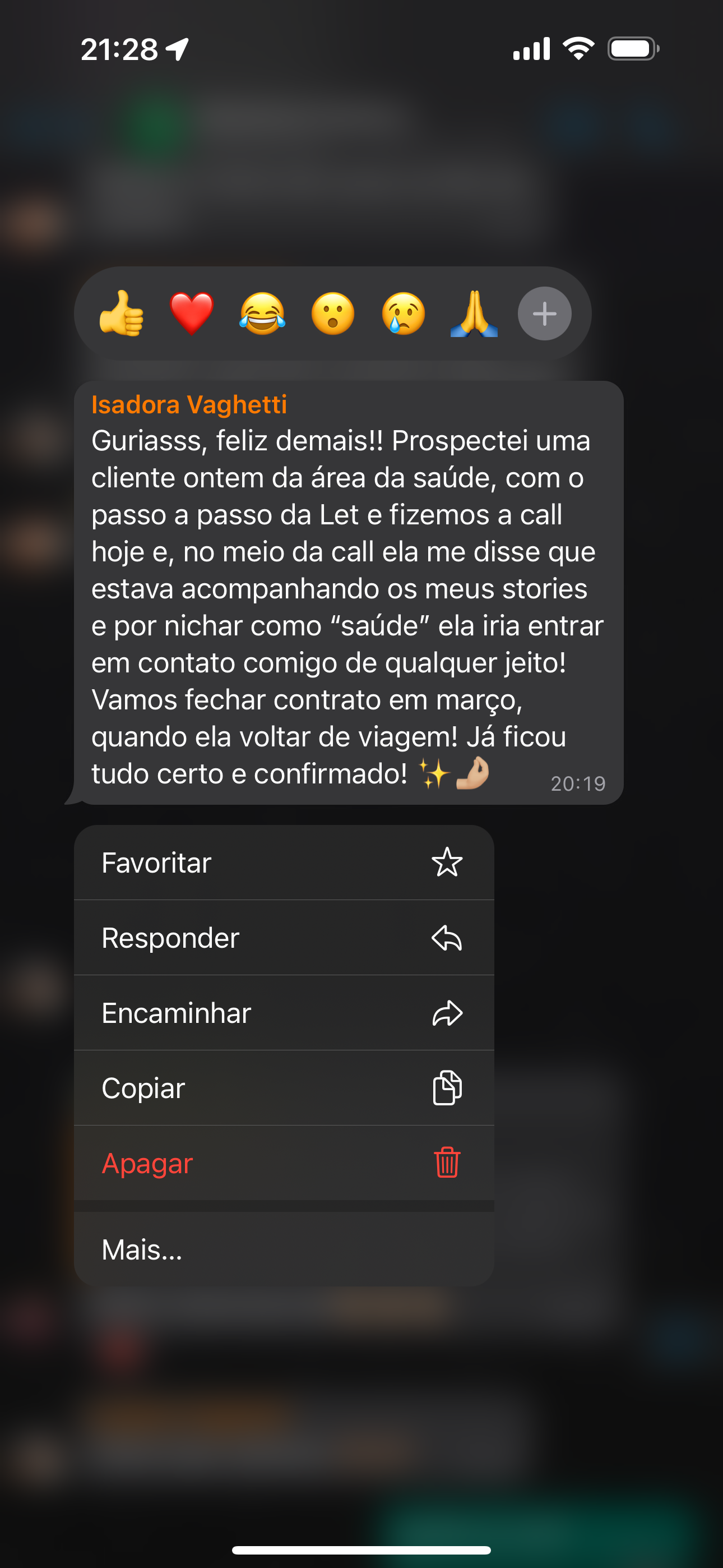Open more emoji reactions with plus button
Viewport: 723px width, 1568px height.
tap(544, 313)
